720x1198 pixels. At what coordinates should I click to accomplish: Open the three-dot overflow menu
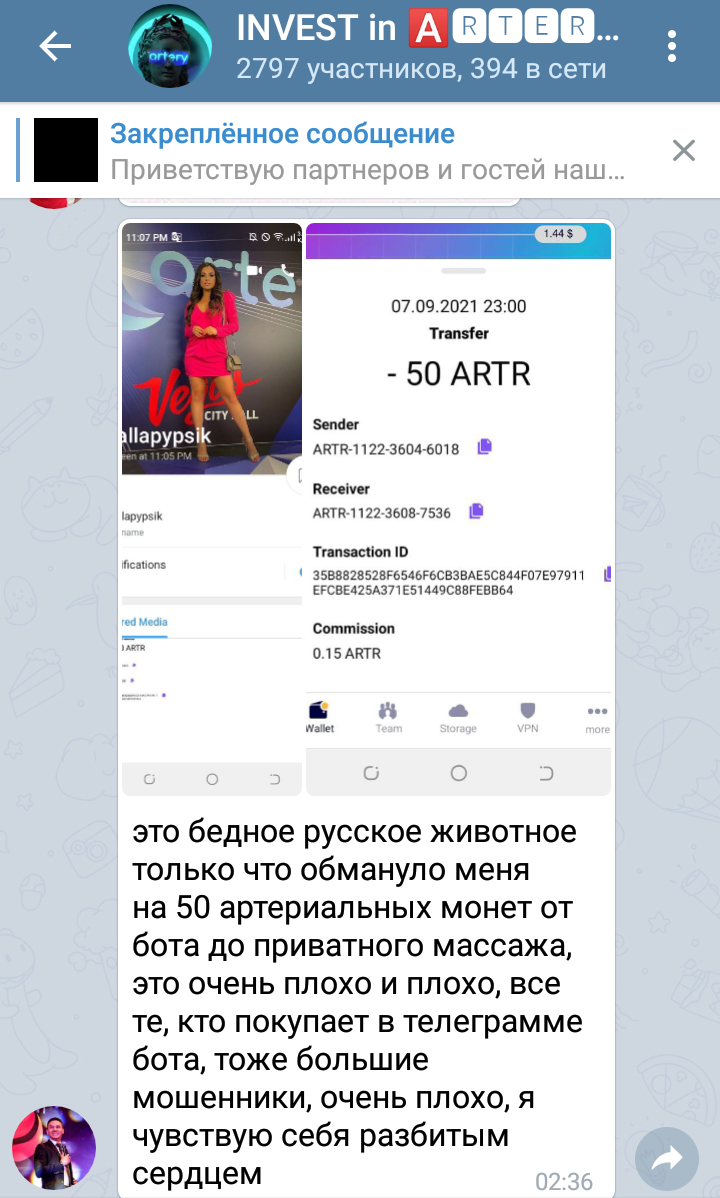(672, 46)
